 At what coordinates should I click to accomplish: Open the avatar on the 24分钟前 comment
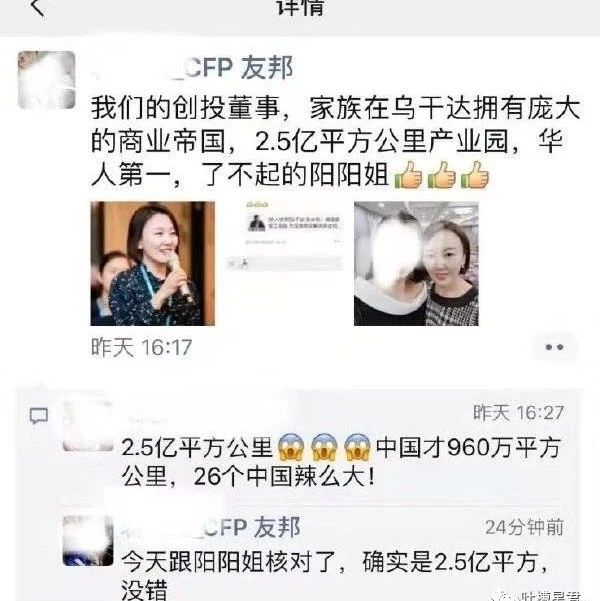(87, 540)
